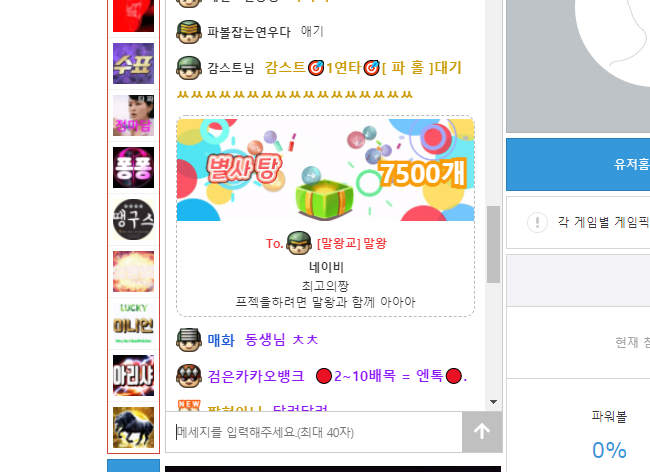The height and width of the screenshot is (472, 650).
Task: Open the black horse channel thumbnail
Action: [133, 427]
